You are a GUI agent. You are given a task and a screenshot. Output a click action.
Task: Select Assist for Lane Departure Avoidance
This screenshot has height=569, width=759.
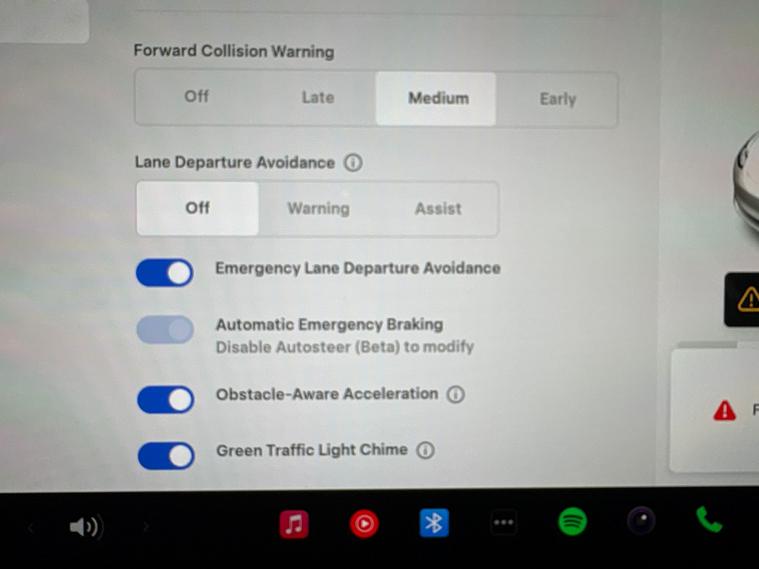(438, 209)
